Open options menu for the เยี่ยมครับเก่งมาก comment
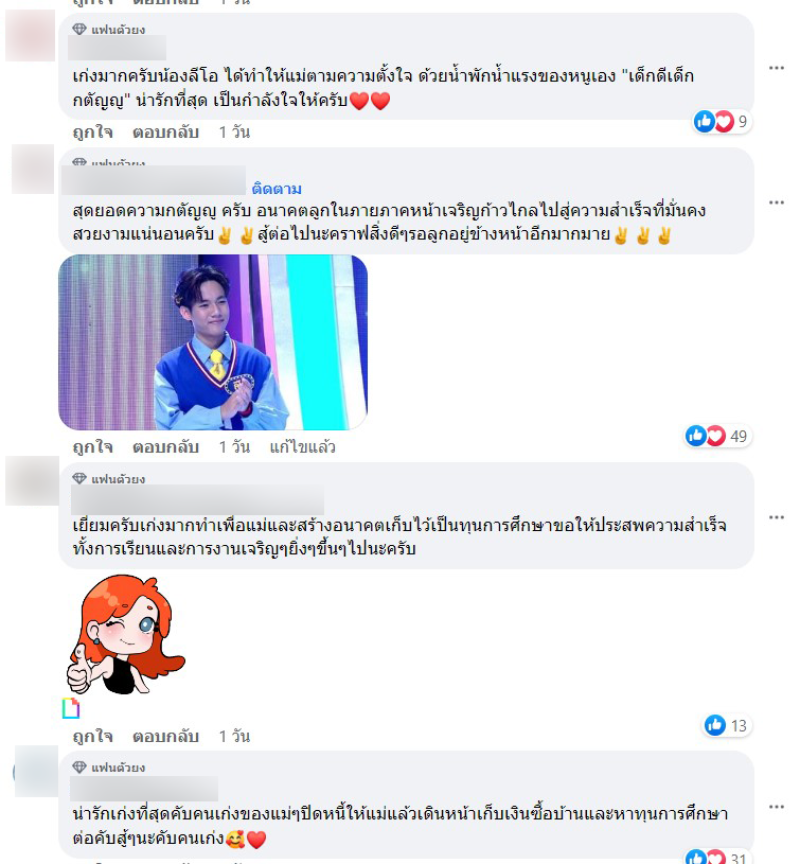The height and width of the screenshot is (864, 800). click(777, 517)
